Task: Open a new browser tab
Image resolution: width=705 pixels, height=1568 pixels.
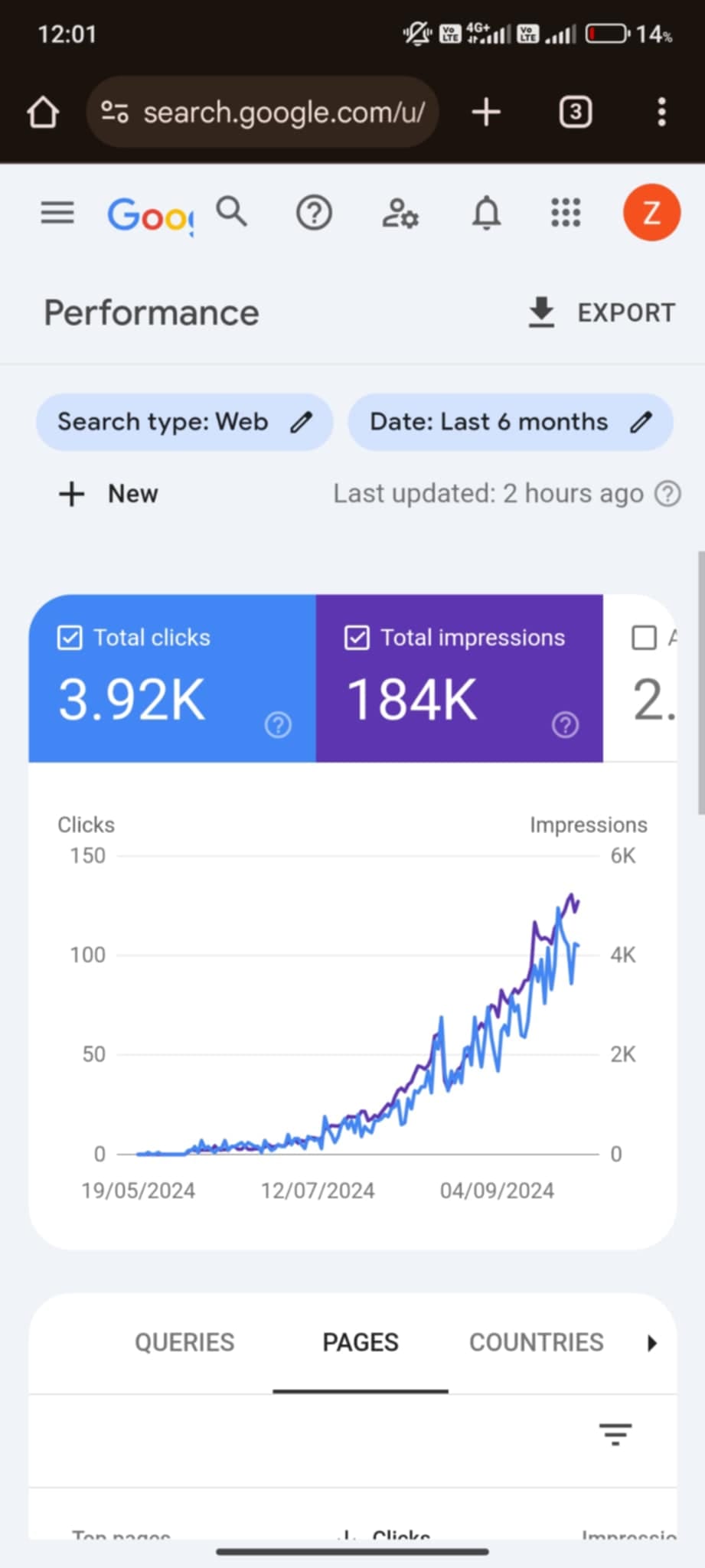Action: (x=485, y=113)
